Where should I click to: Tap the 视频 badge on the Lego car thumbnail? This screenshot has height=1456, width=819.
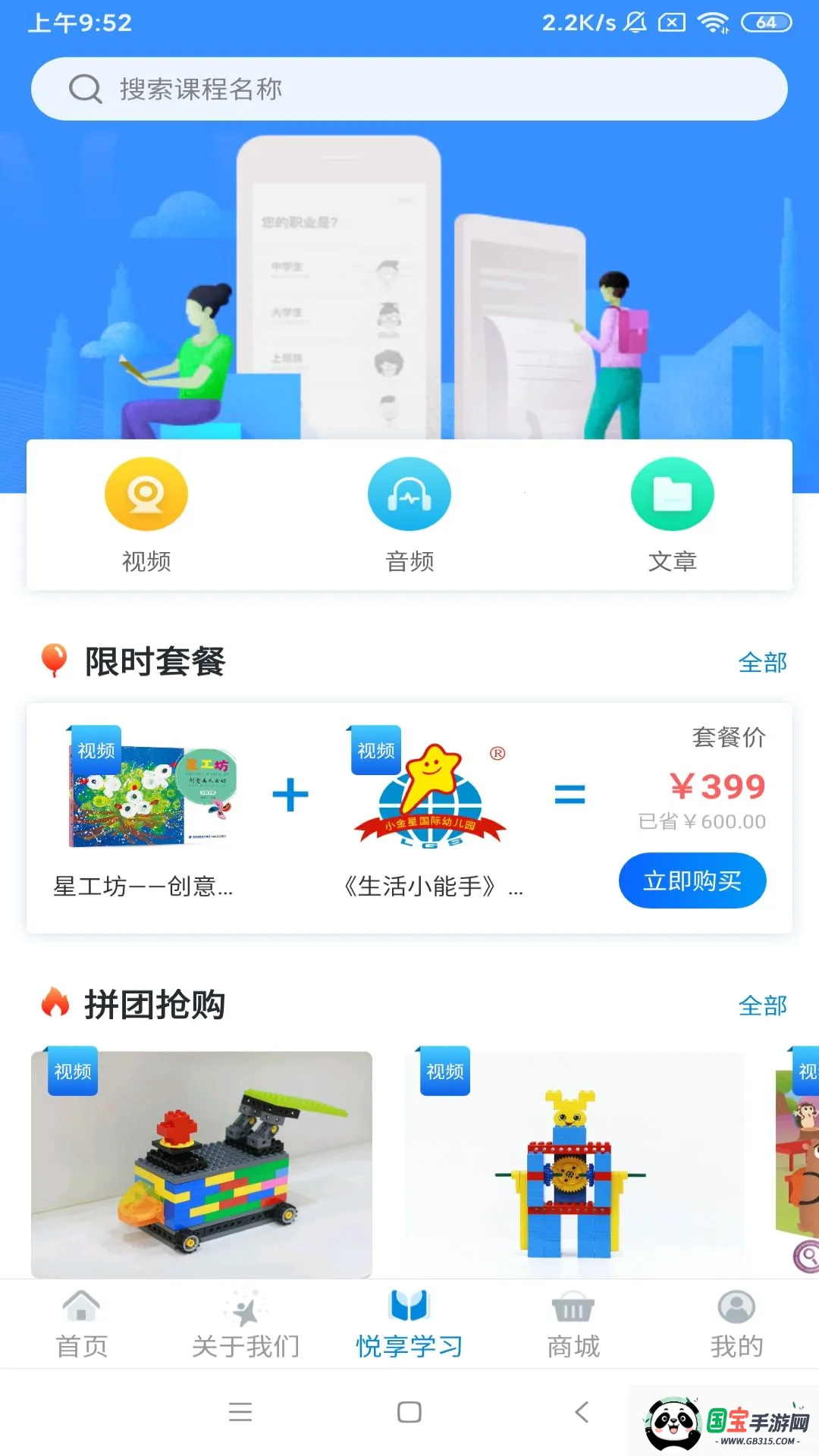pyautogui.click(x=73, y=1072)
